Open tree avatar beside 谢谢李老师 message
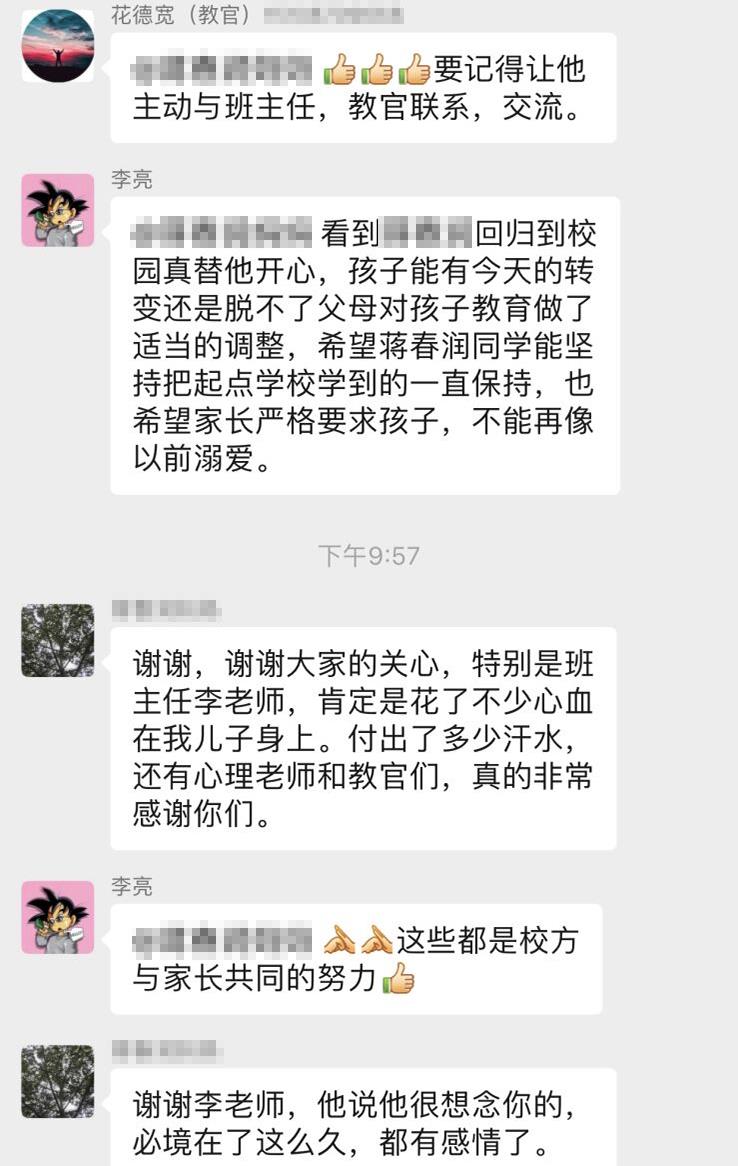 (x=58, y=1081)
